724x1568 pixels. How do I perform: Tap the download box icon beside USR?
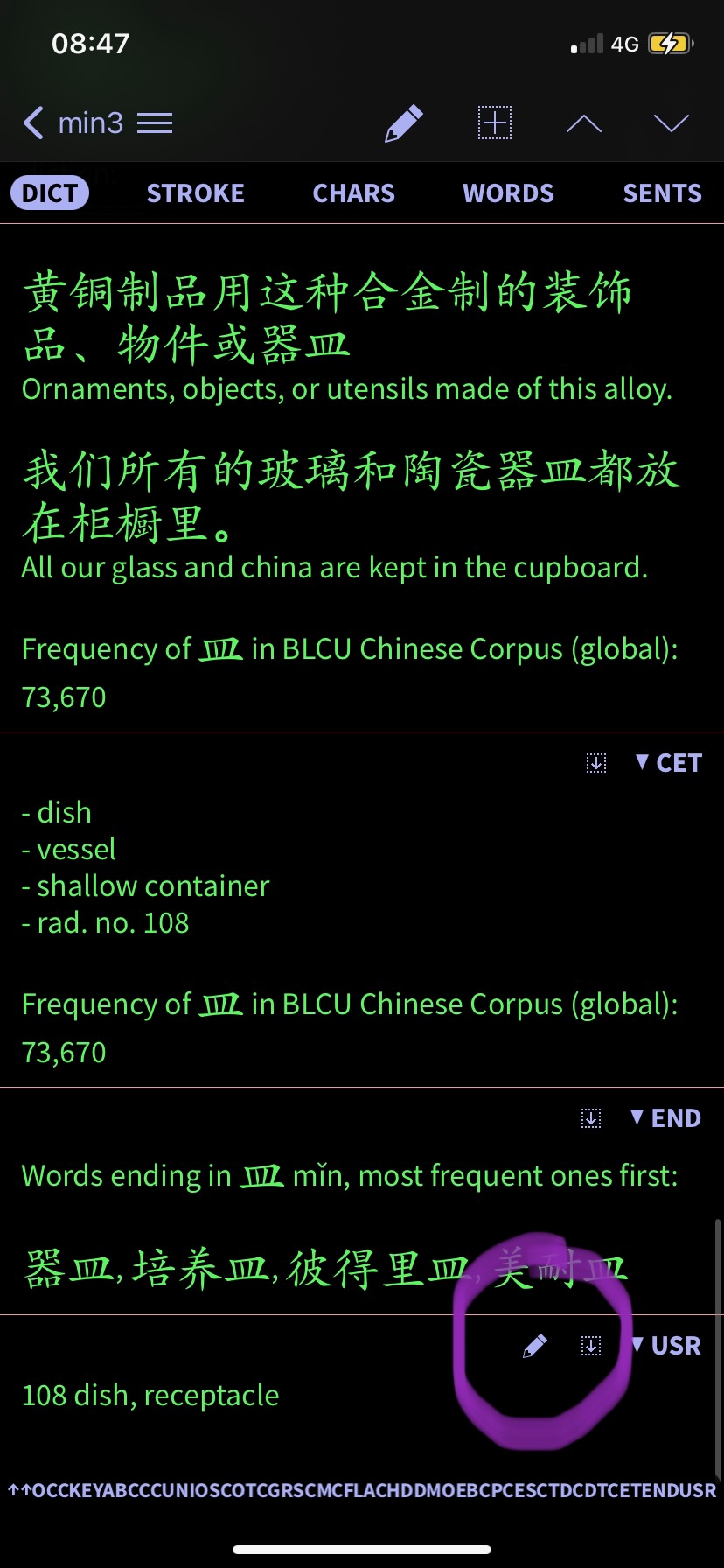point(592,1346)
